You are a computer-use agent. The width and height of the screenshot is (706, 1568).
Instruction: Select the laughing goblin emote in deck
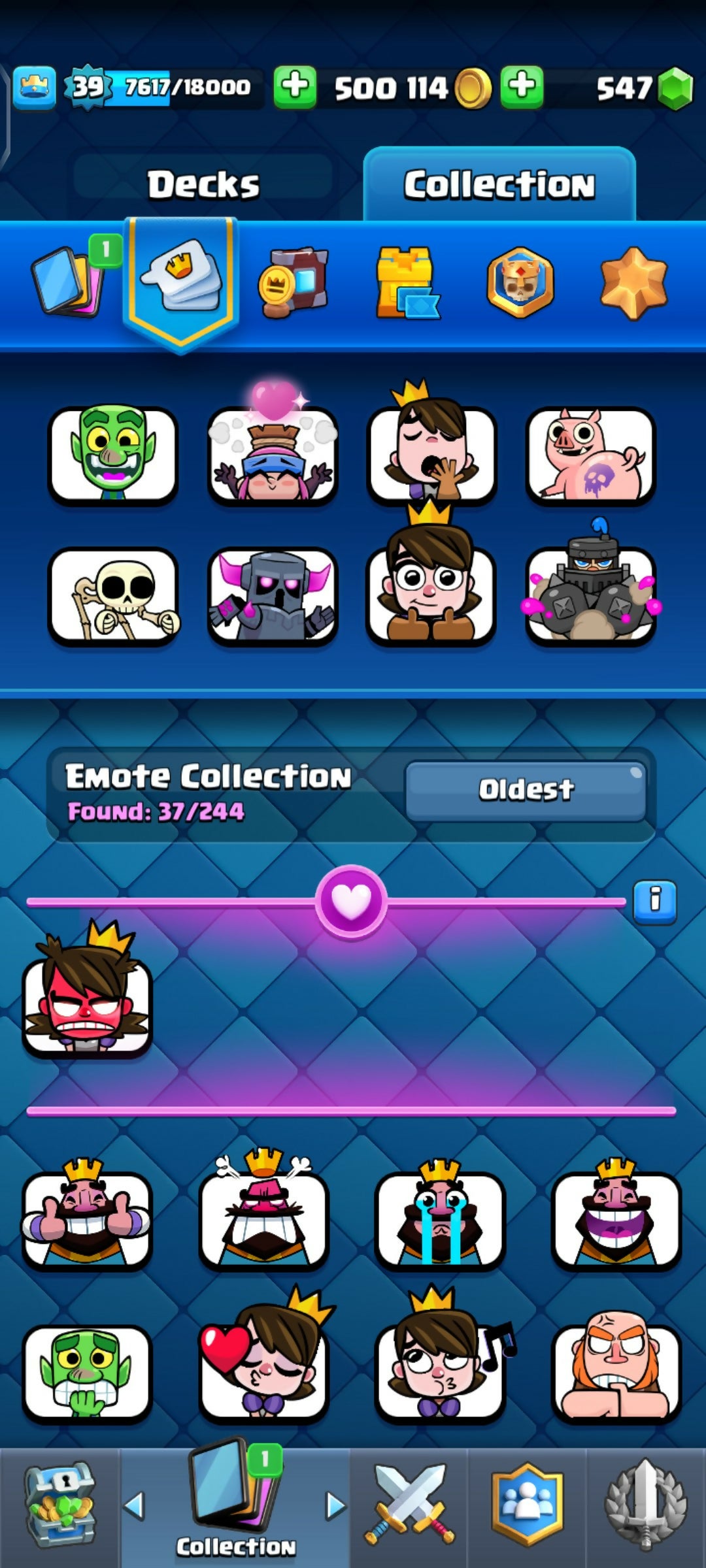[x=113, y=454]
